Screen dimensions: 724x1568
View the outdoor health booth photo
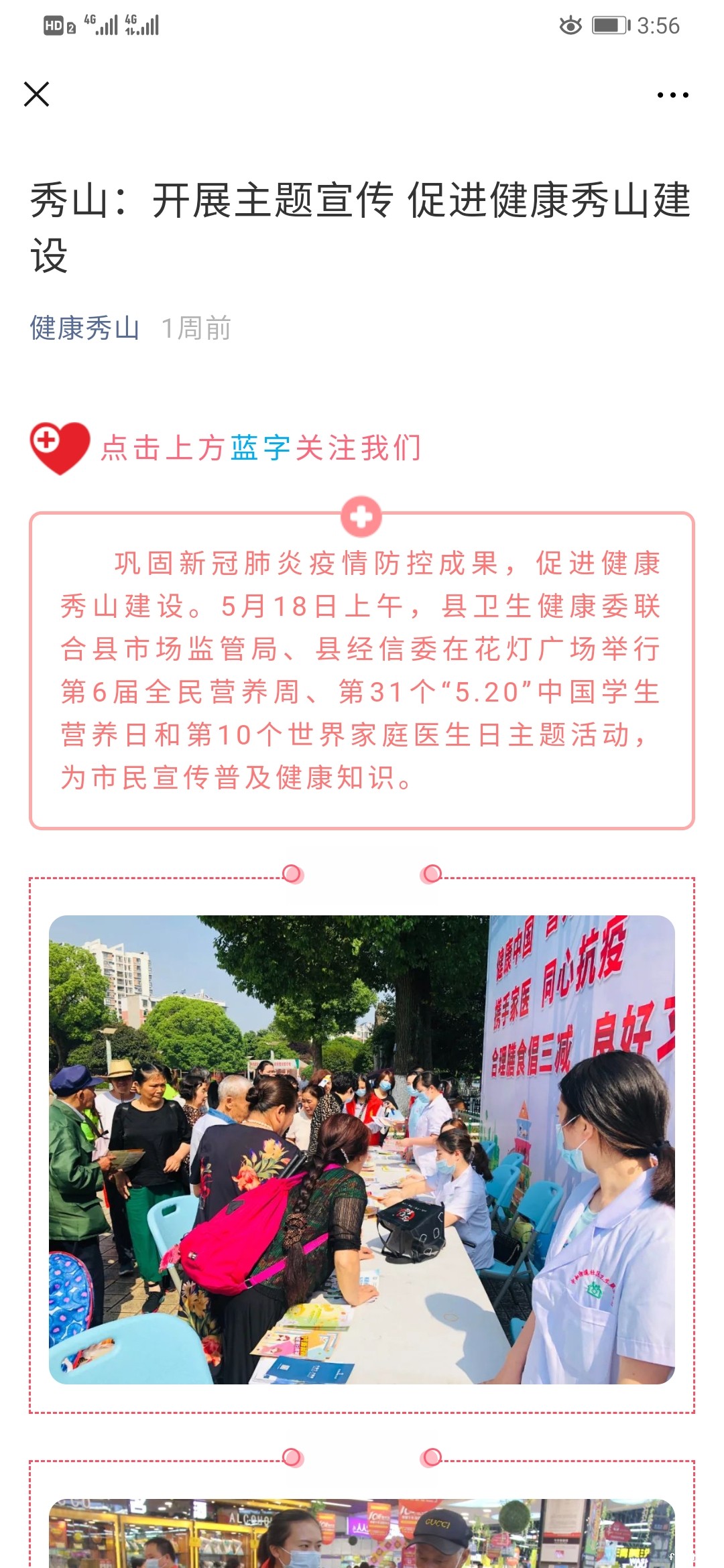click(362, 1149)
